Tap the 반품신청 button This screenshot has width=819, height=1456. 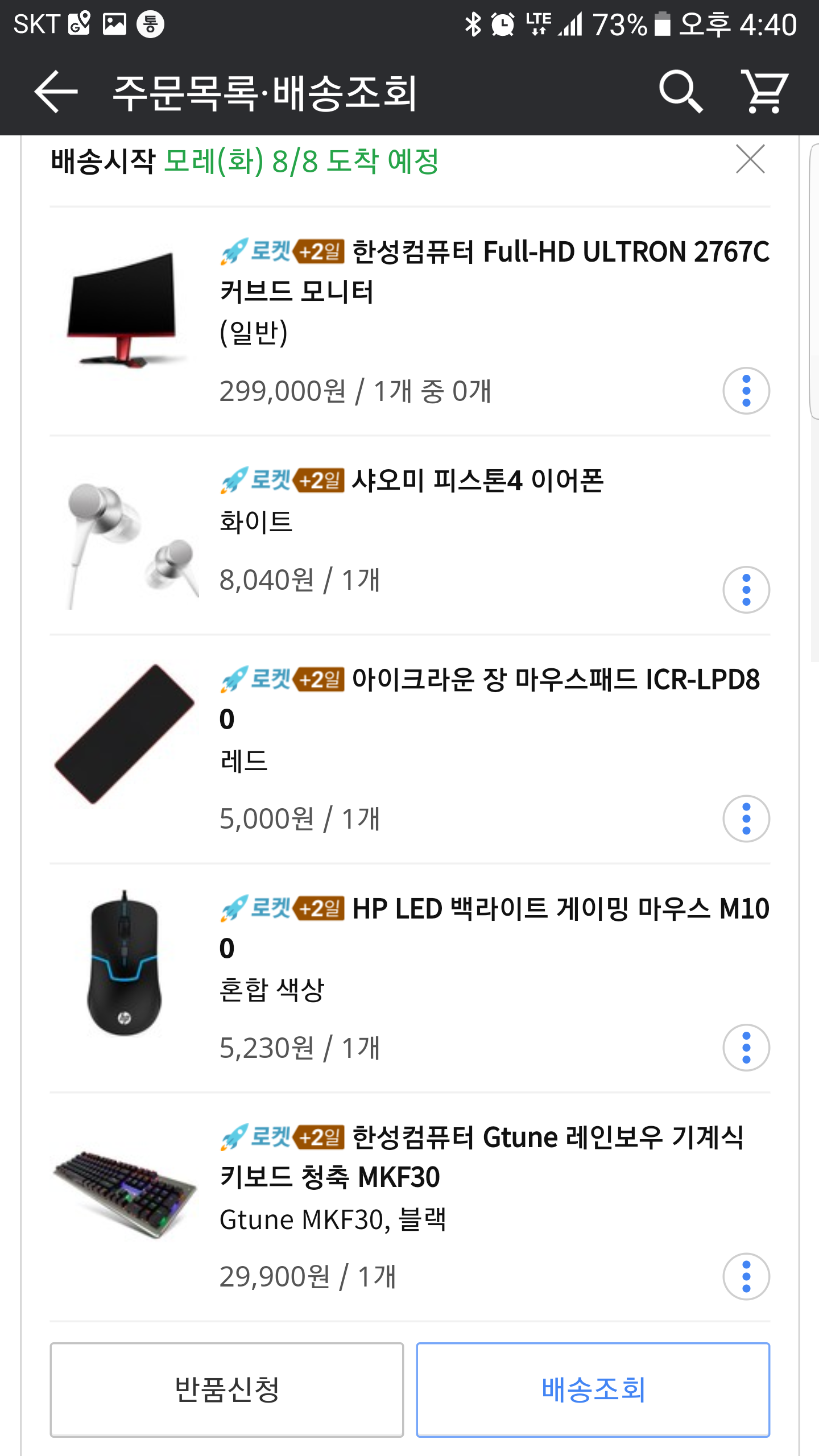(x=226, y=1389)
